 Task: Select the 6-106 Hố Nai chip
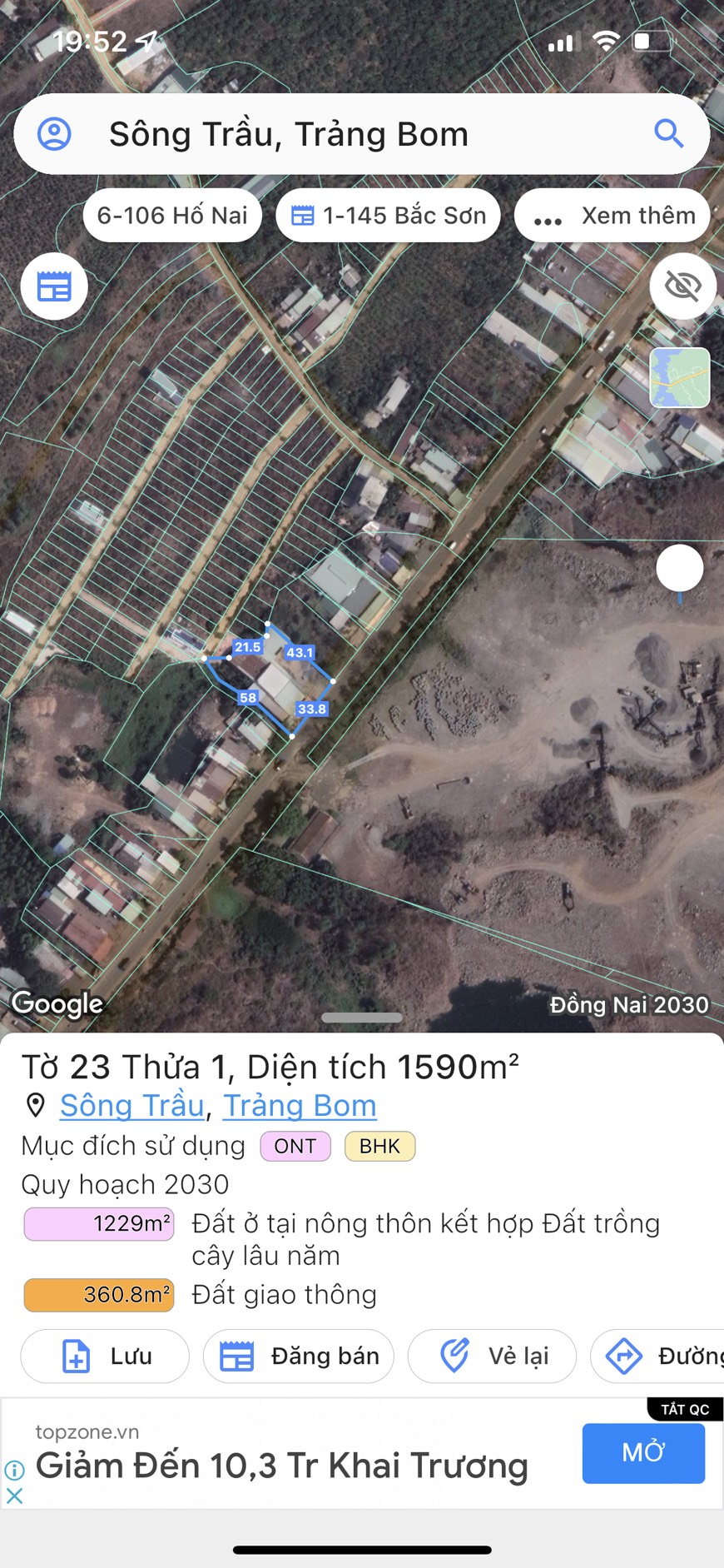tap(172, 216)
